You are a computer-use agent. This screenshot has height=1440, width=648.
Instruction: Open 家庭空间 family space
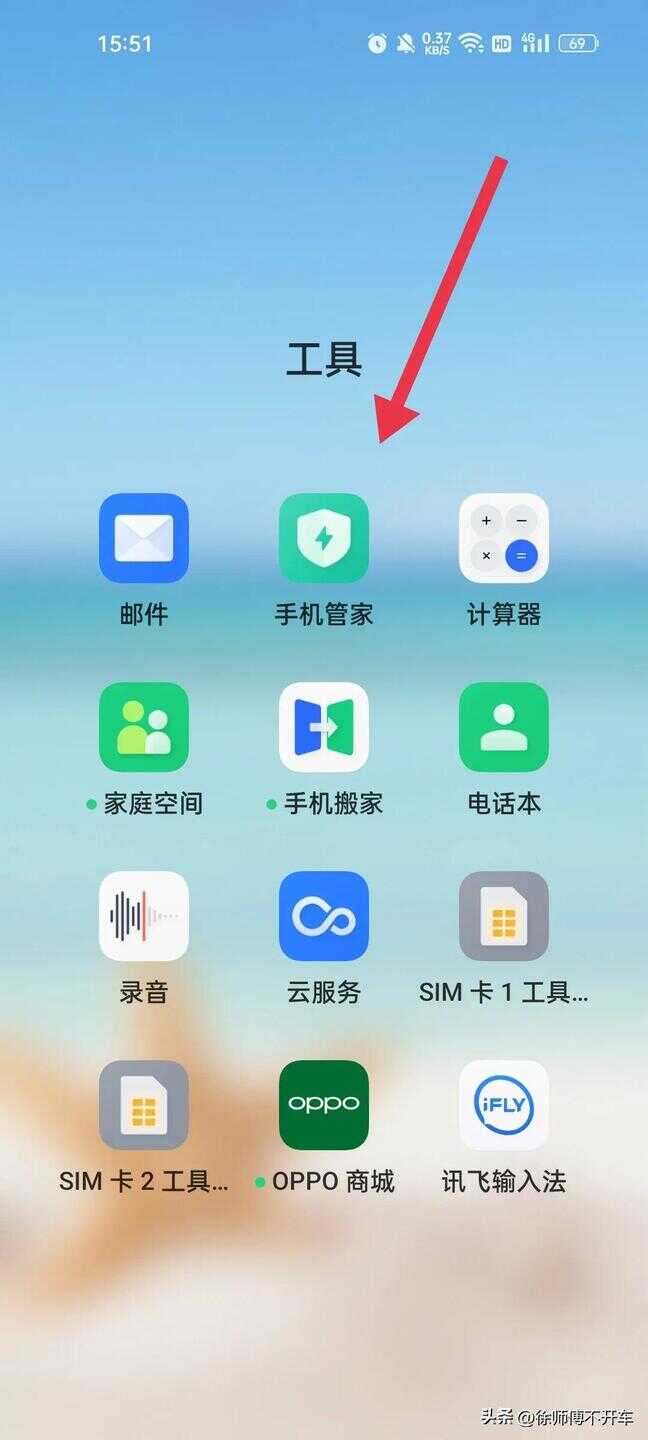point(144,727)
